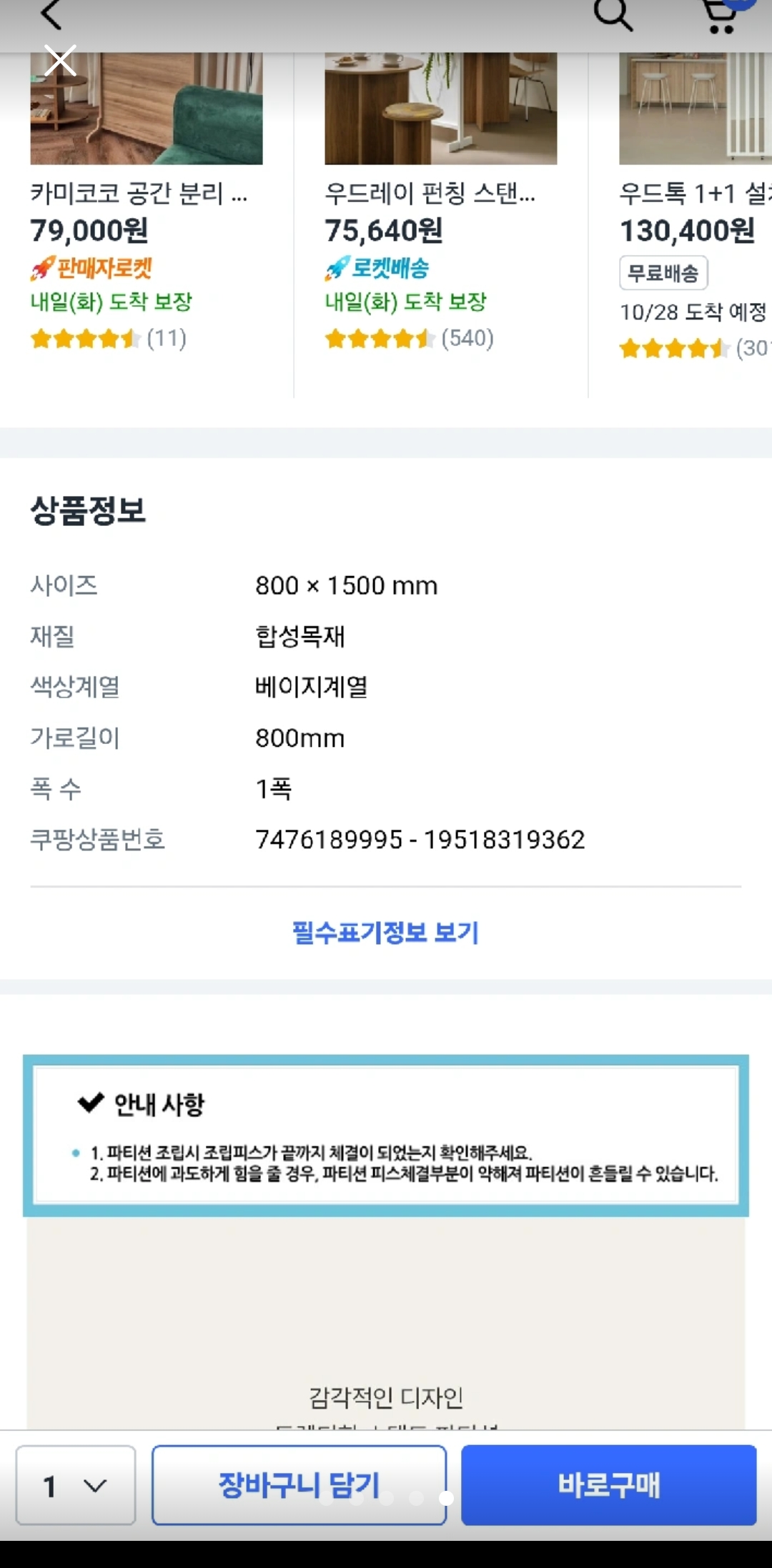Click the 바로구매 purchase button
The width and height of the screenshot is (772, 1568).
click(609, 1487)
